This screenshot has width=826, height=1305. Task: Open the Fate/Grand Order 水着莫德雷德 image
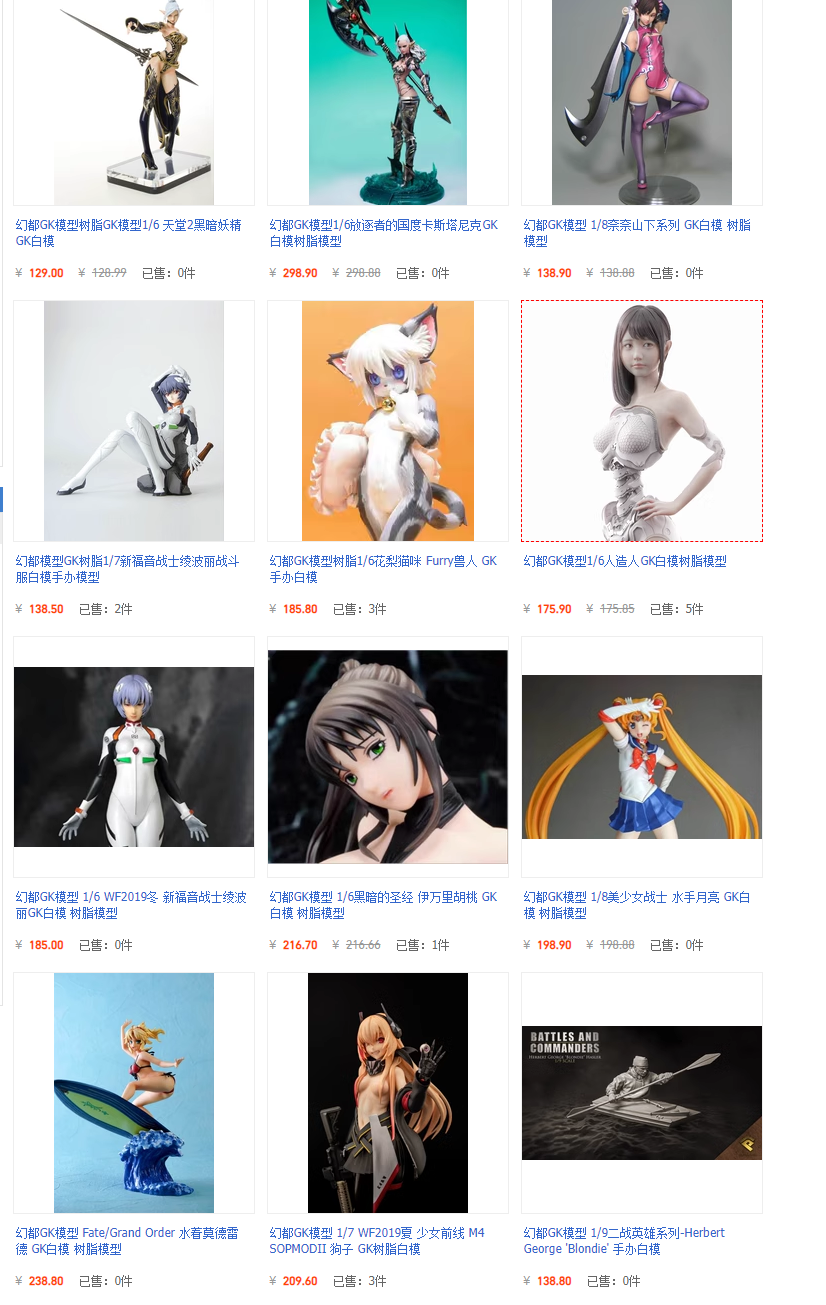click(134, 1093)
